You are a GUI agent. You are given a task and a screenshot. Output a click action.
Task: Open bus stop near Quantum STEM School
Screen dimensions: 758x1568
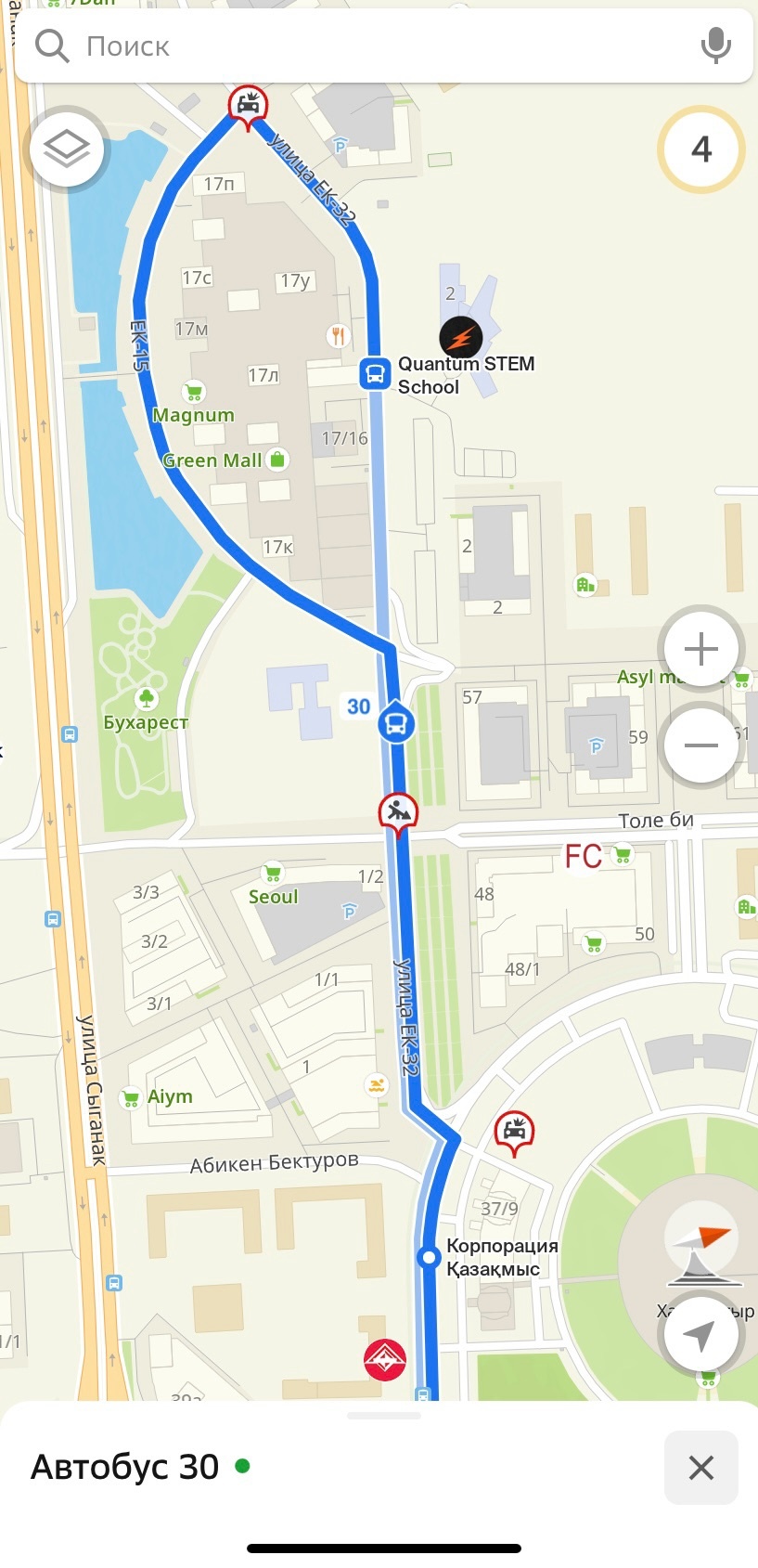[375, 374]
